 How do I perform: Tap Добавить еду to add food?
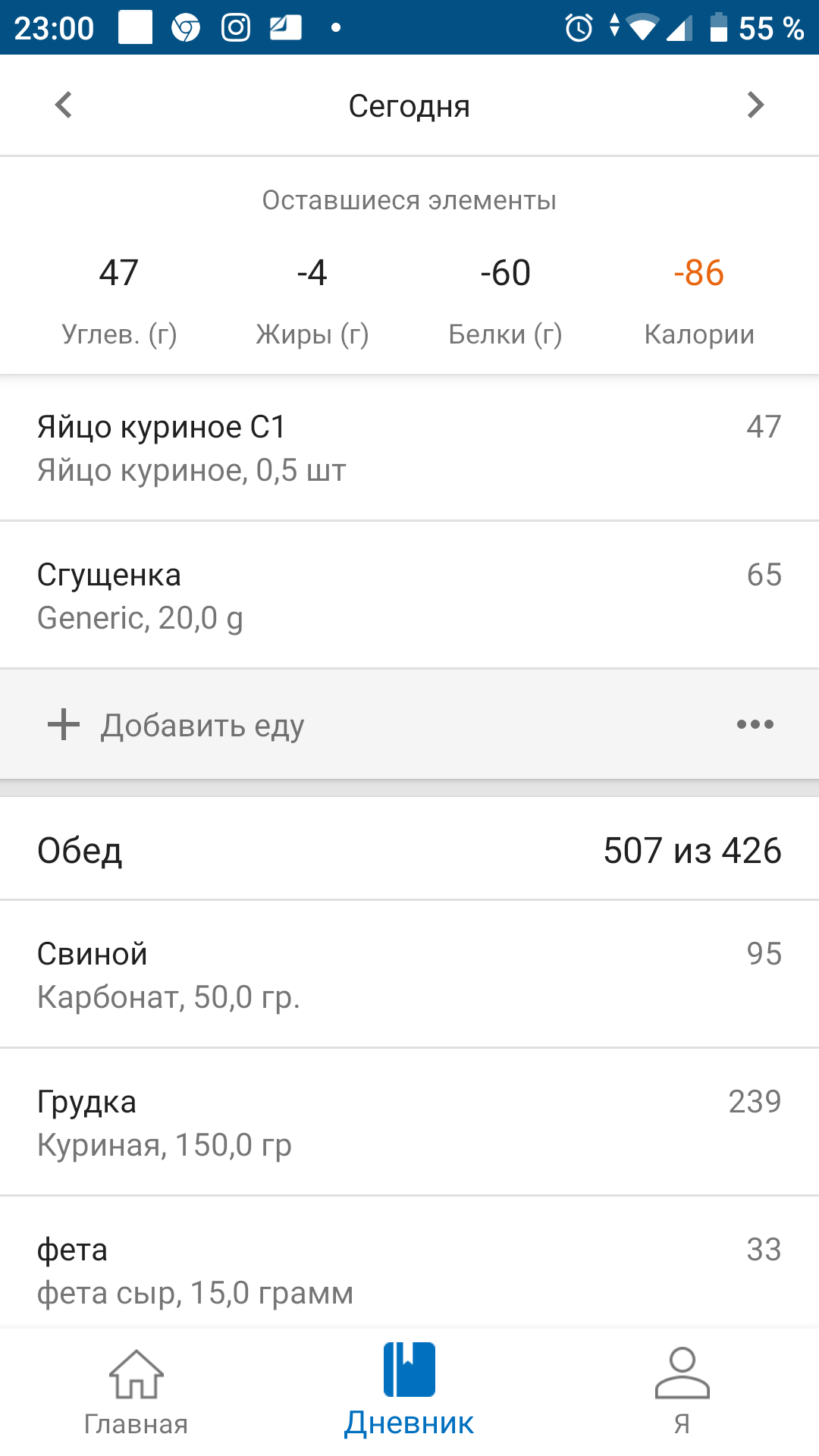pos(202,725)
